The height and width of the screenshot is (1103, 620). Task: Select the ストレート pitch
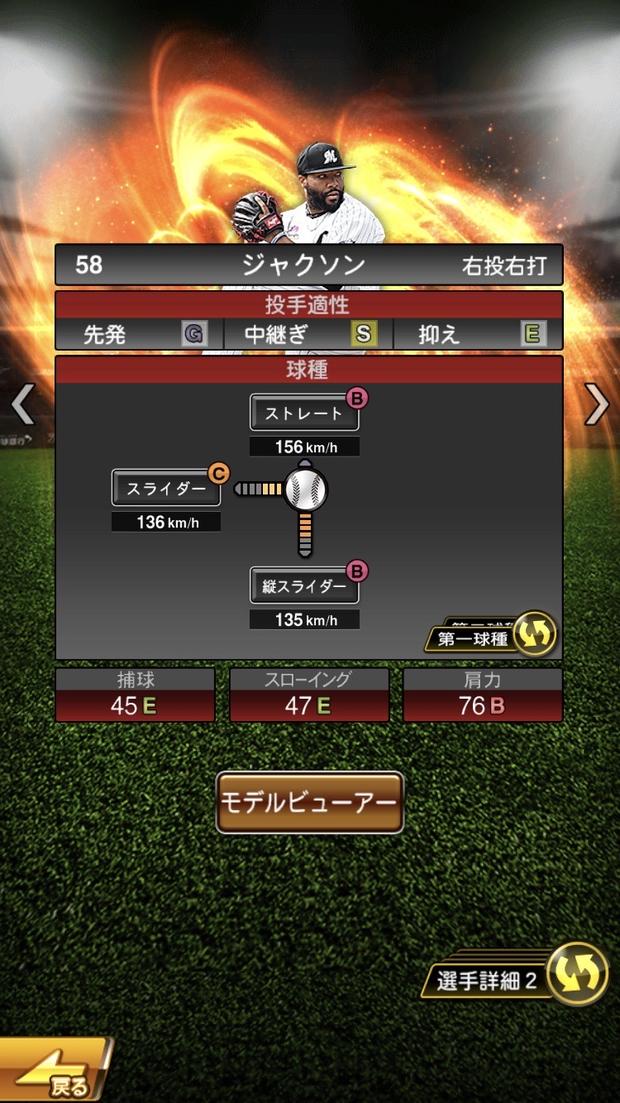click(x=304, y=412)
